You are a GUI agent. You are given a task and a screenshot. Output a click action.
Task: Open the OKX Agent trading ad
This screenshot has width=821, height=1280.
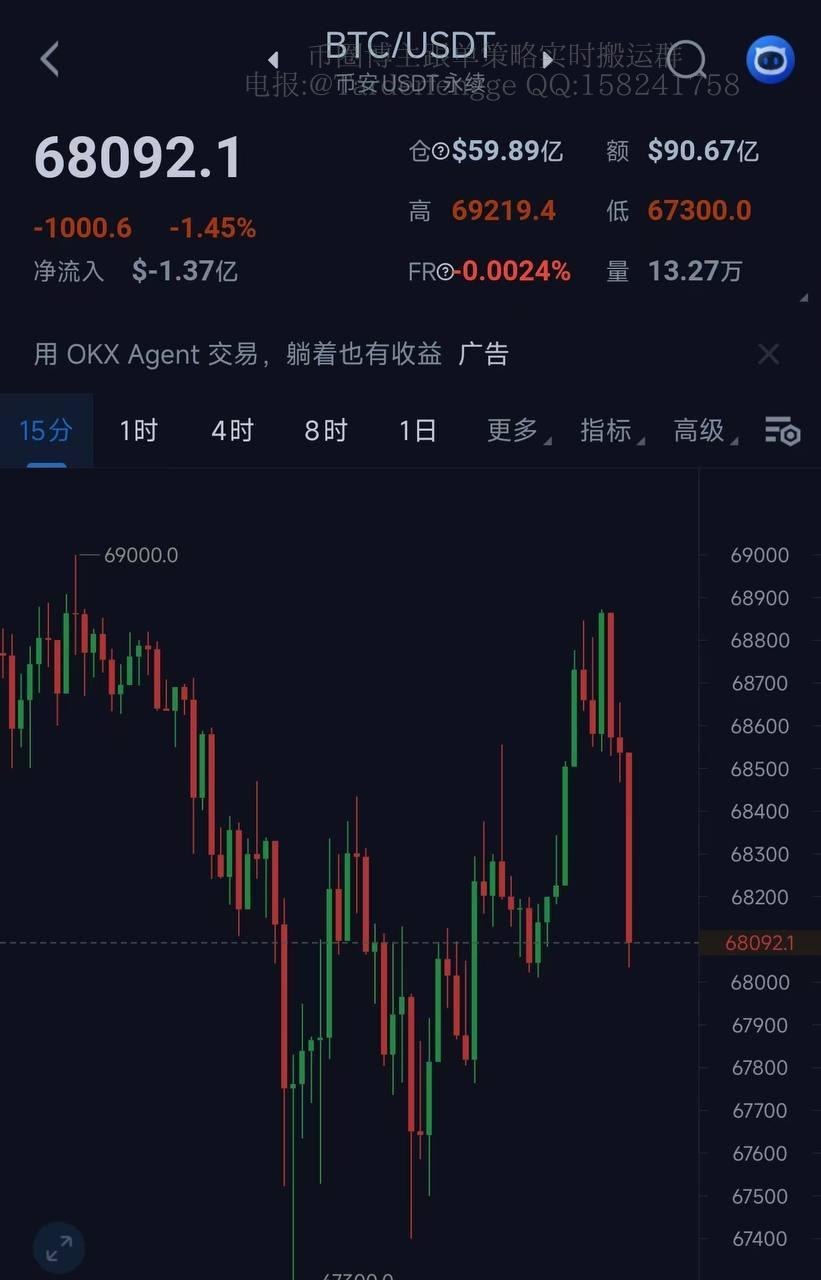pos(270,354)
